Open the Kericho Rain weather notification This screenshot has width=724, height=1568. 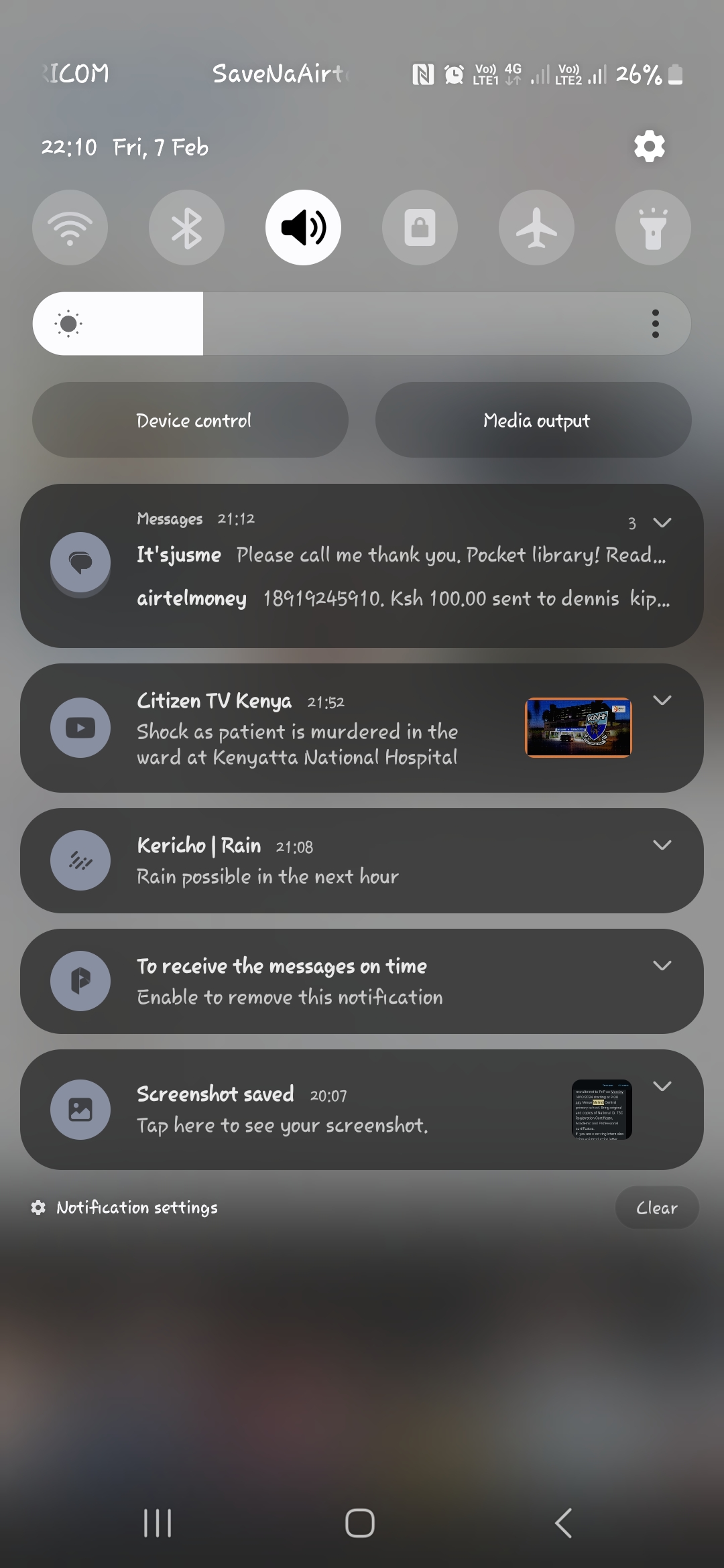tap(362, 861)
